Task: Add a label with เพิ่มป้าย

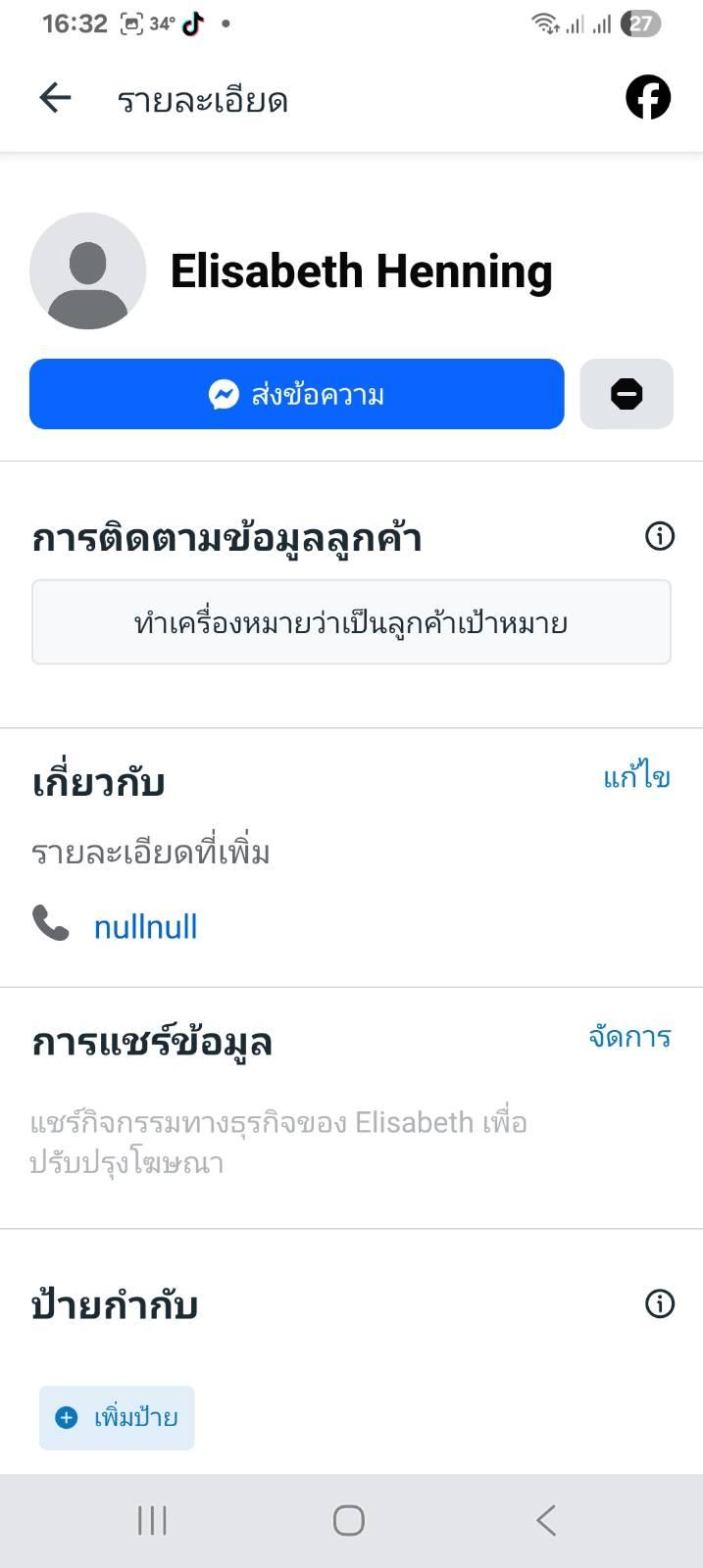Action: [x=117, y=1417]
